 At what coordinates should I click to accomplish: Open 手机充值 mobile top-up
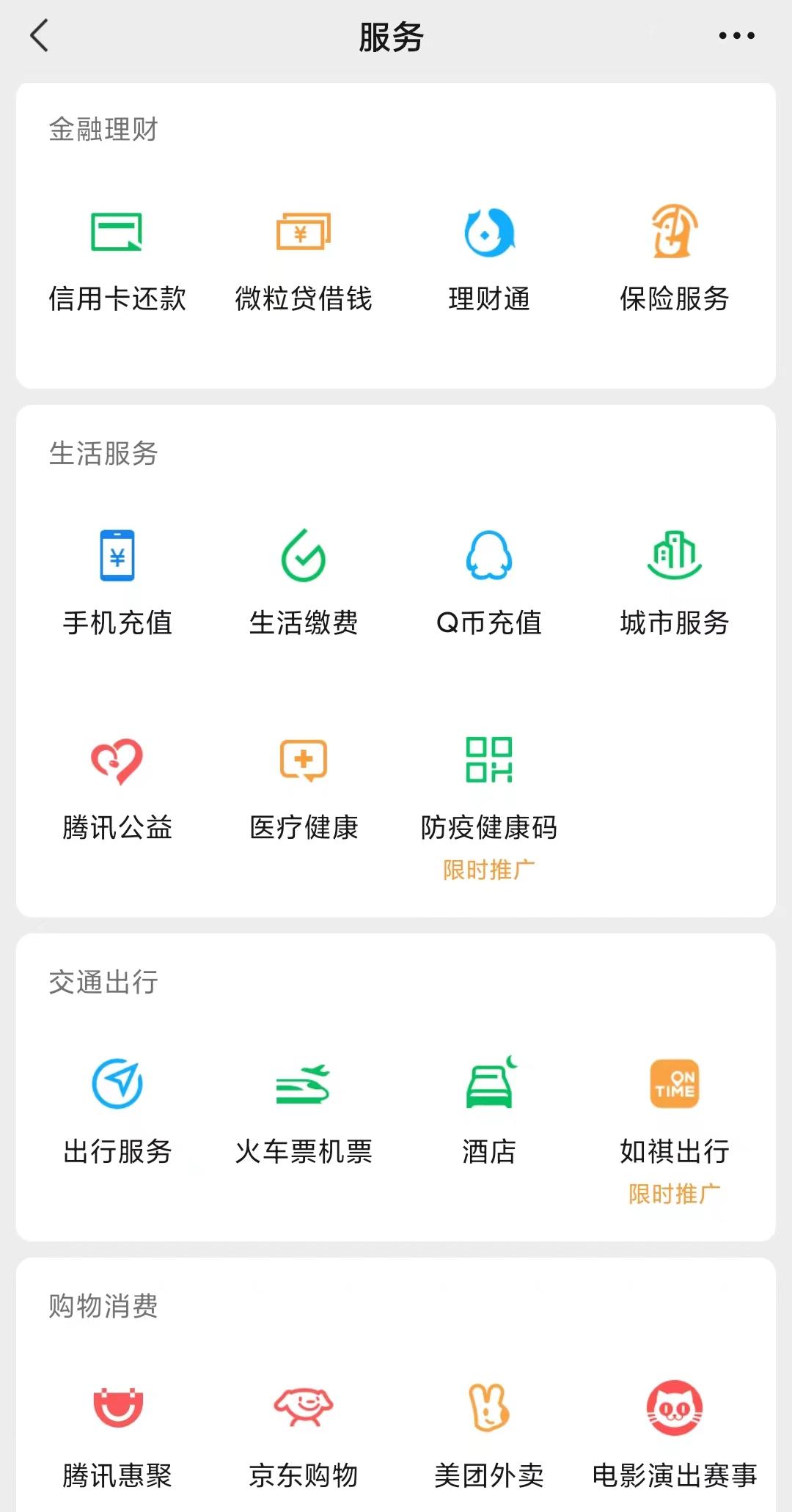[117, 579]
